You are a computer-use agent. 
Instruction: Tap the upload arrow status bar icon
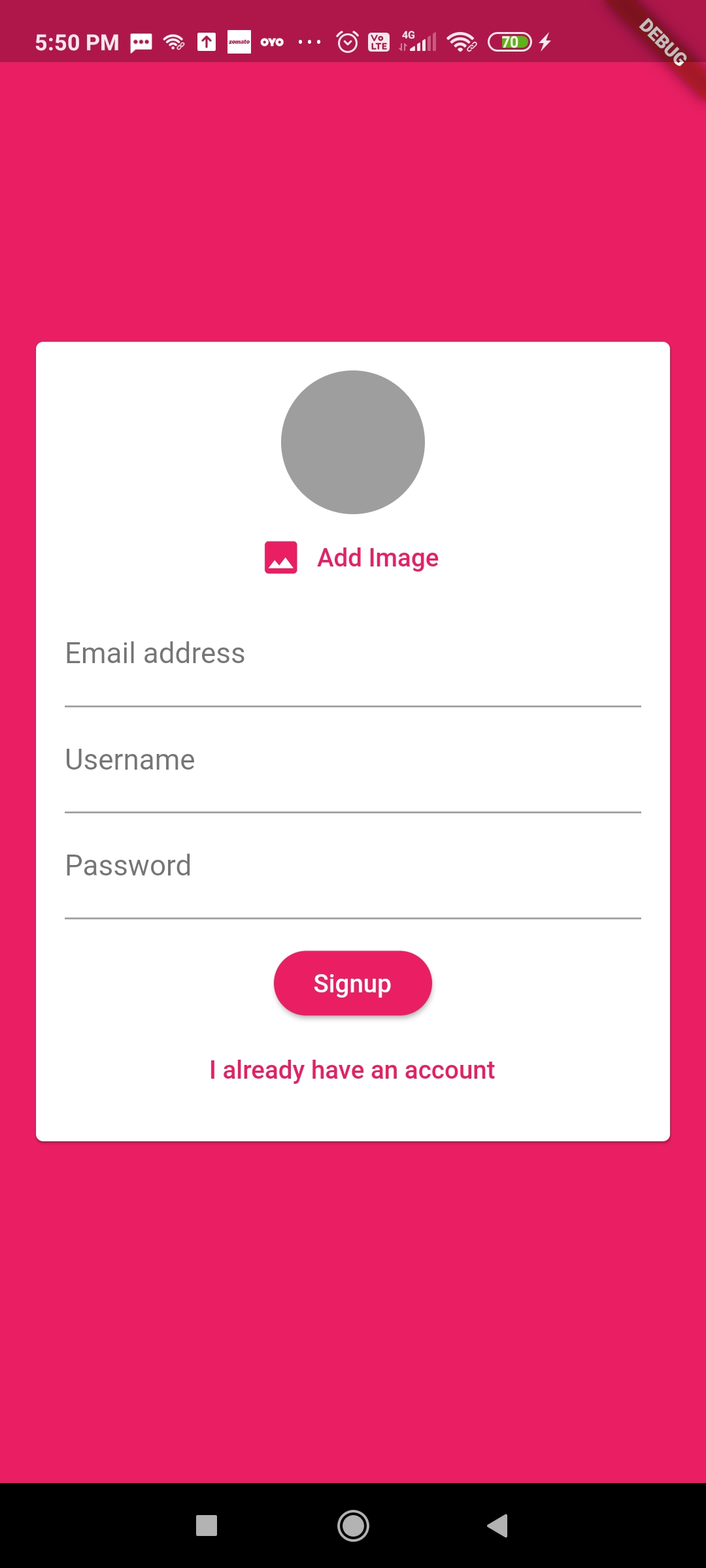208,41
